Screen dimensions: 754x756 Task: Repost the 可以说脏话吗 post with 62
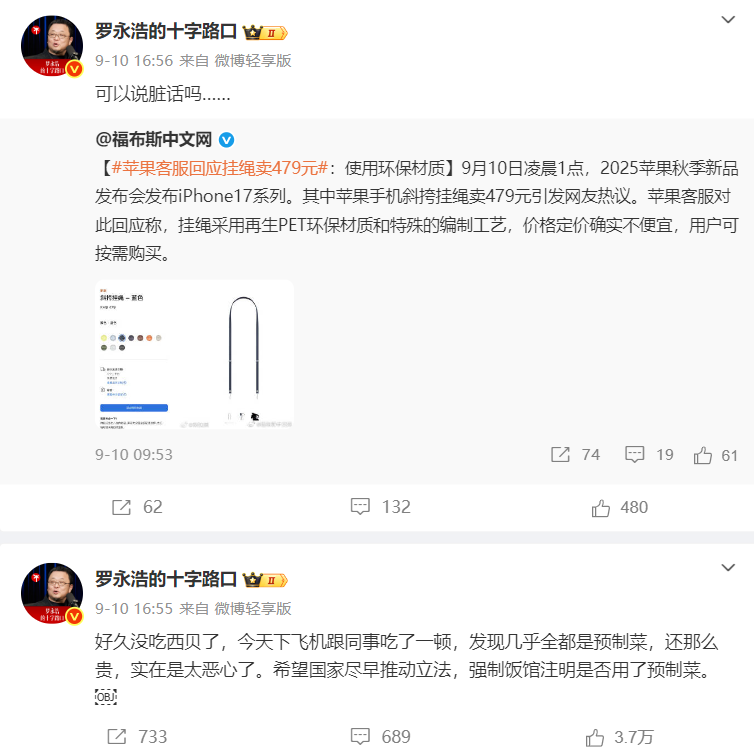pos(136,507)
